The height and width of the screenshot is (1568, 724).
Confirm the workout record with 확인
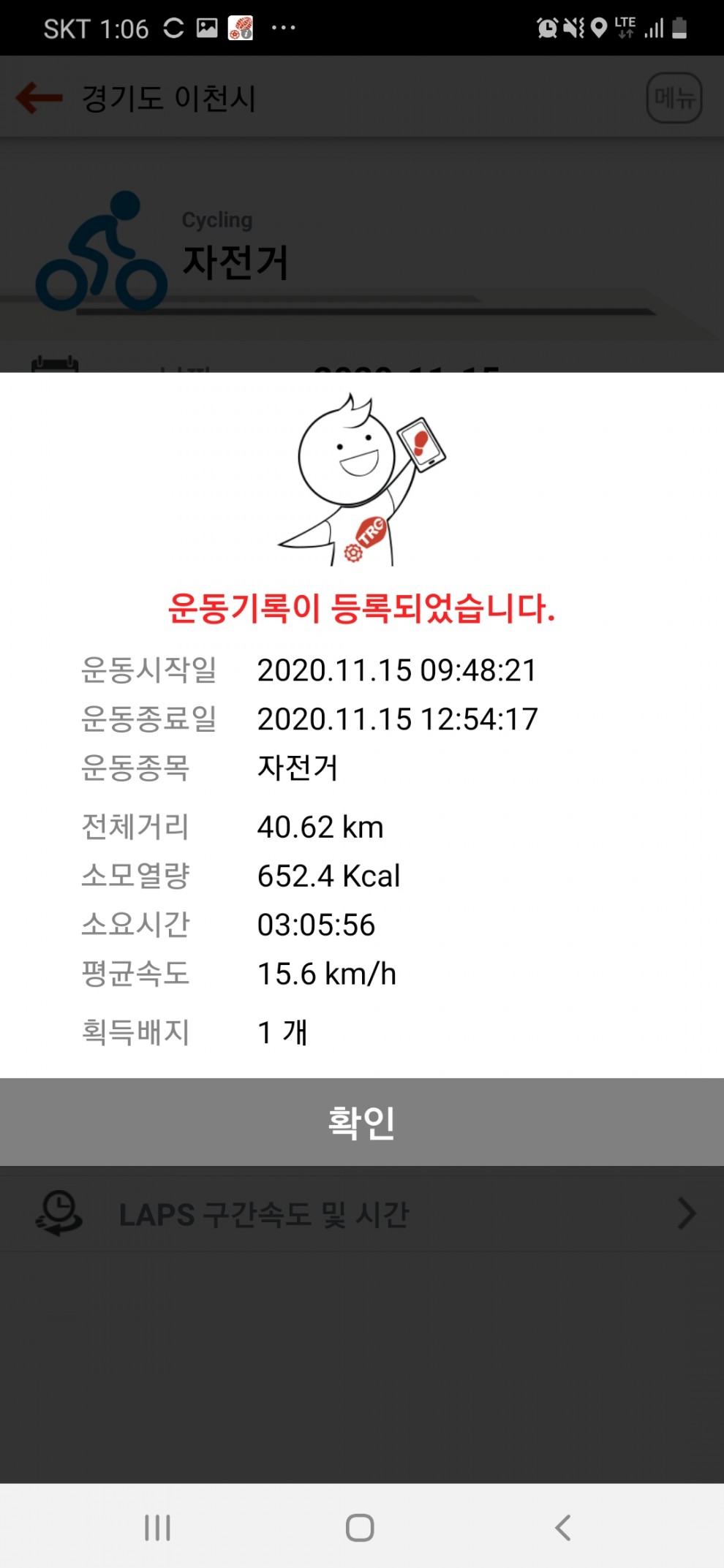click(x=361, y=1121)
